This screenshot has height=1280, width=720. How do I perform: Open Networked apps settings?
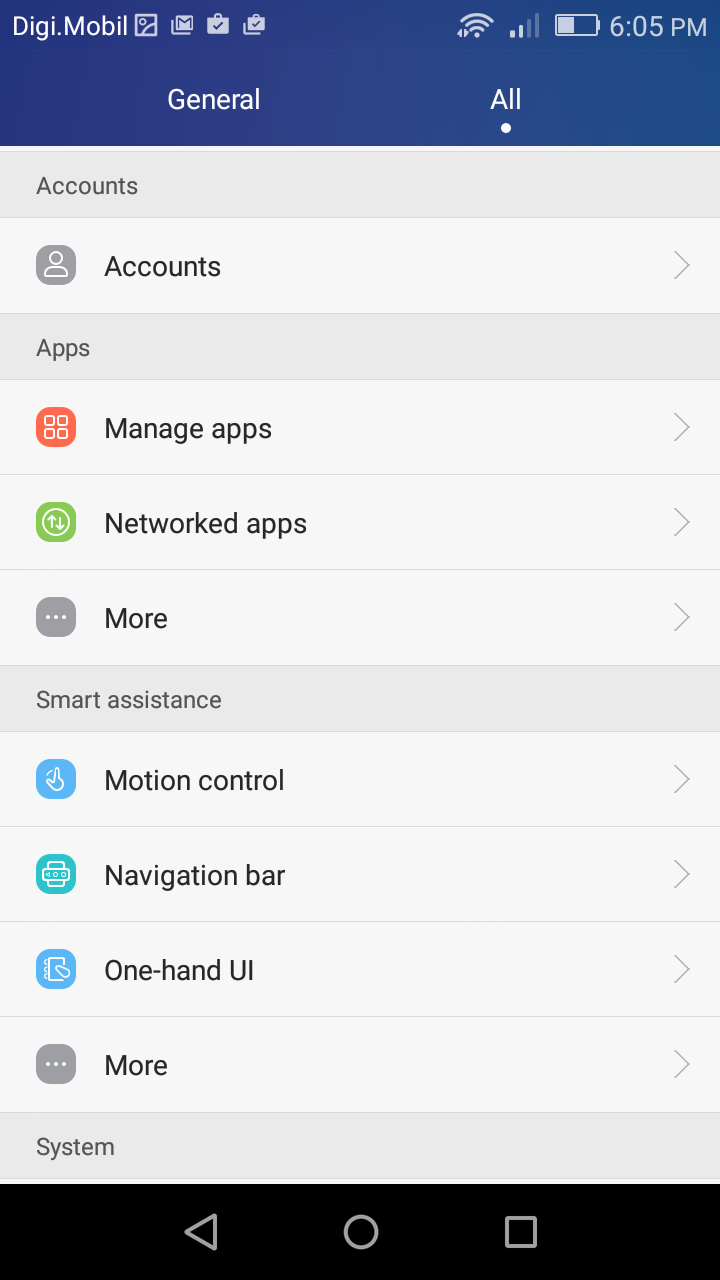360,523
